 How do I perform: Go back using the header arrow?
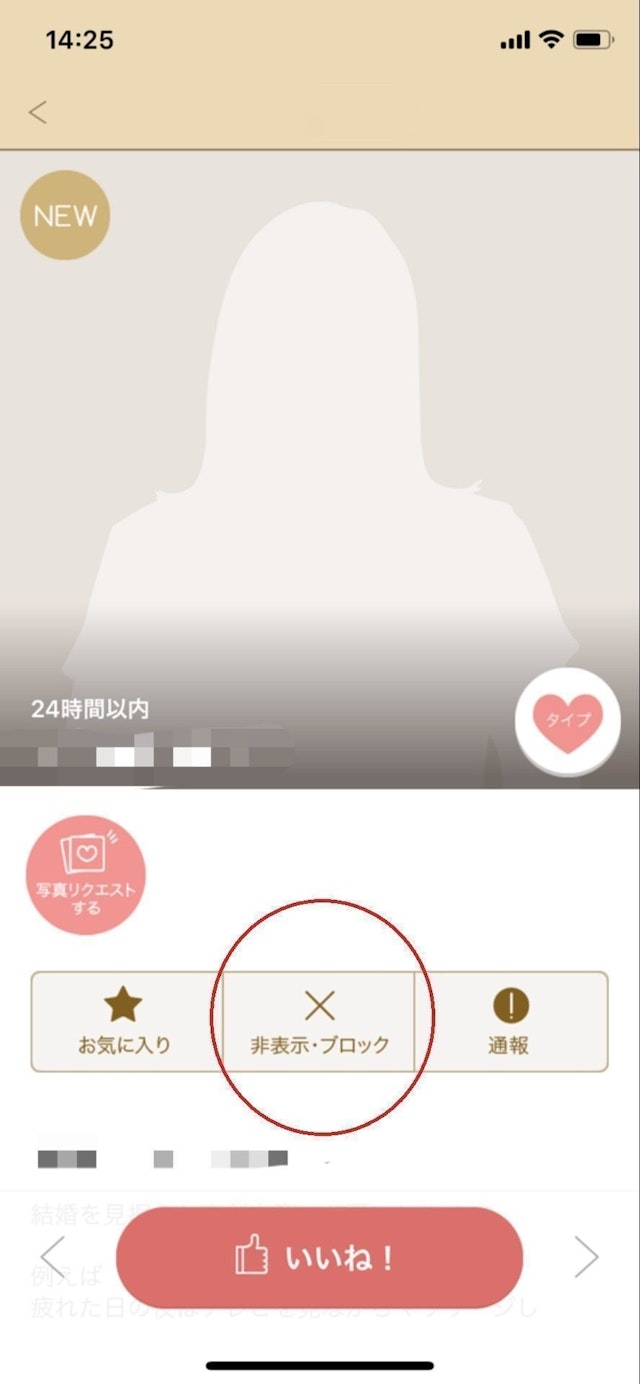coord(38,112)
